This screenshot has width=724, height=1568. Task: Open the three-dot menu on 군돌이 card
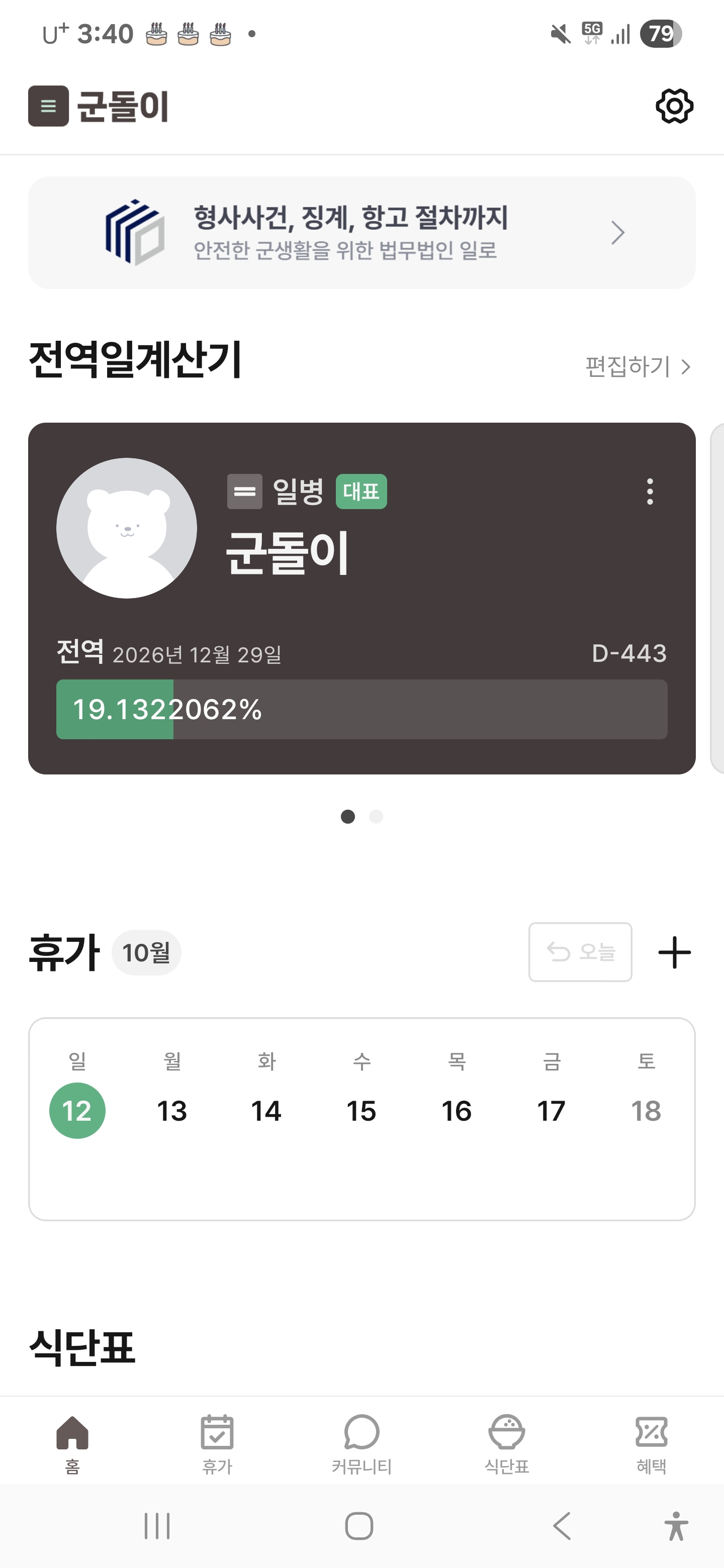click(x=650, y=491)
